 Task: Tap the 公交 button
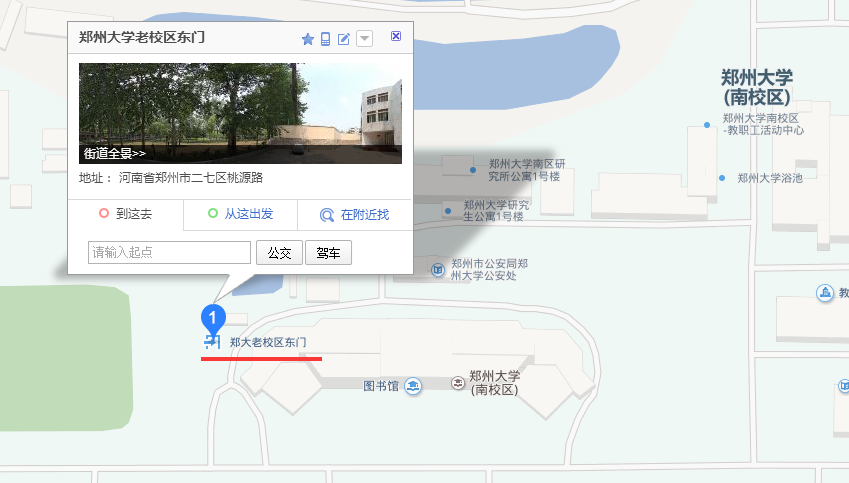point(279,252)
